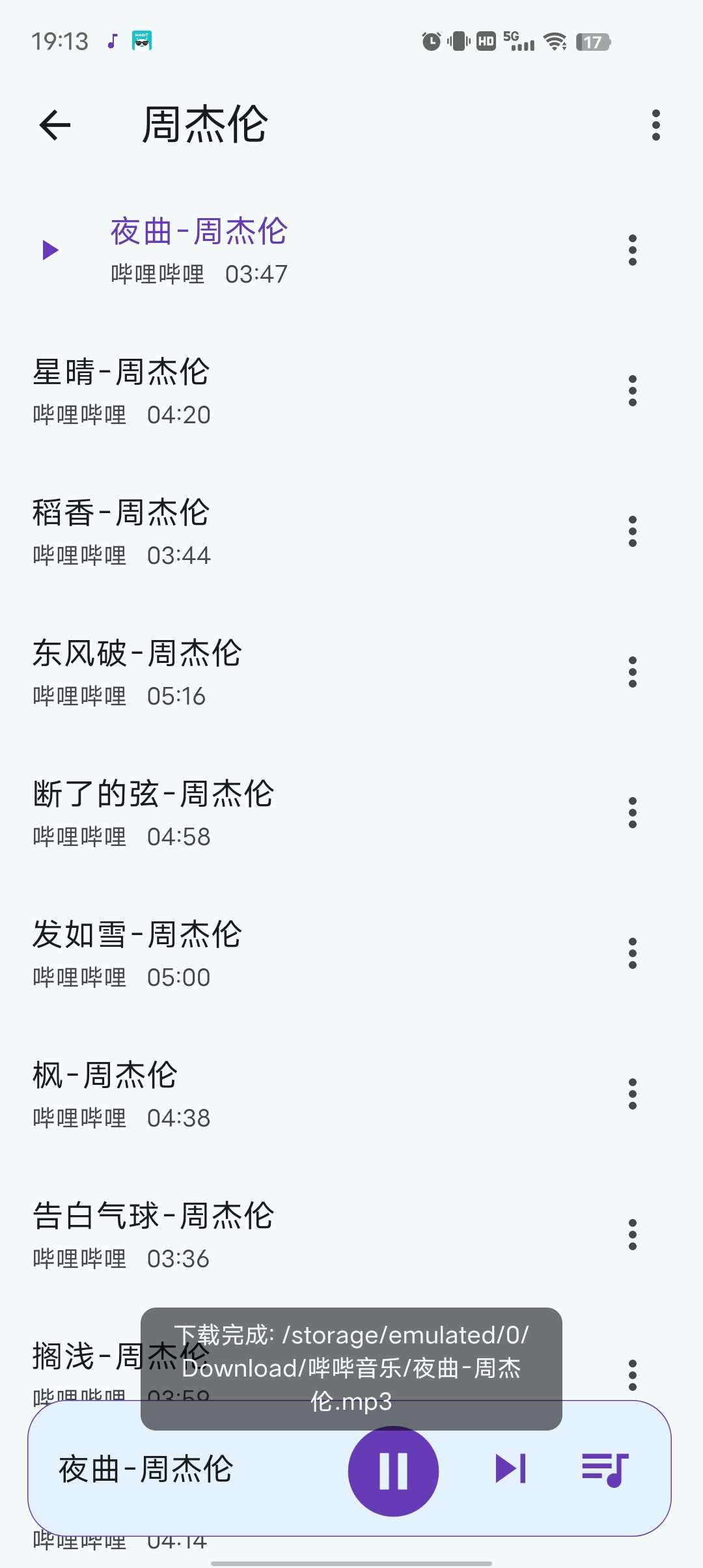703x1568 pixels.
Task: Play the song 东风破-周杰伦
Action: [x=351, y=672]
